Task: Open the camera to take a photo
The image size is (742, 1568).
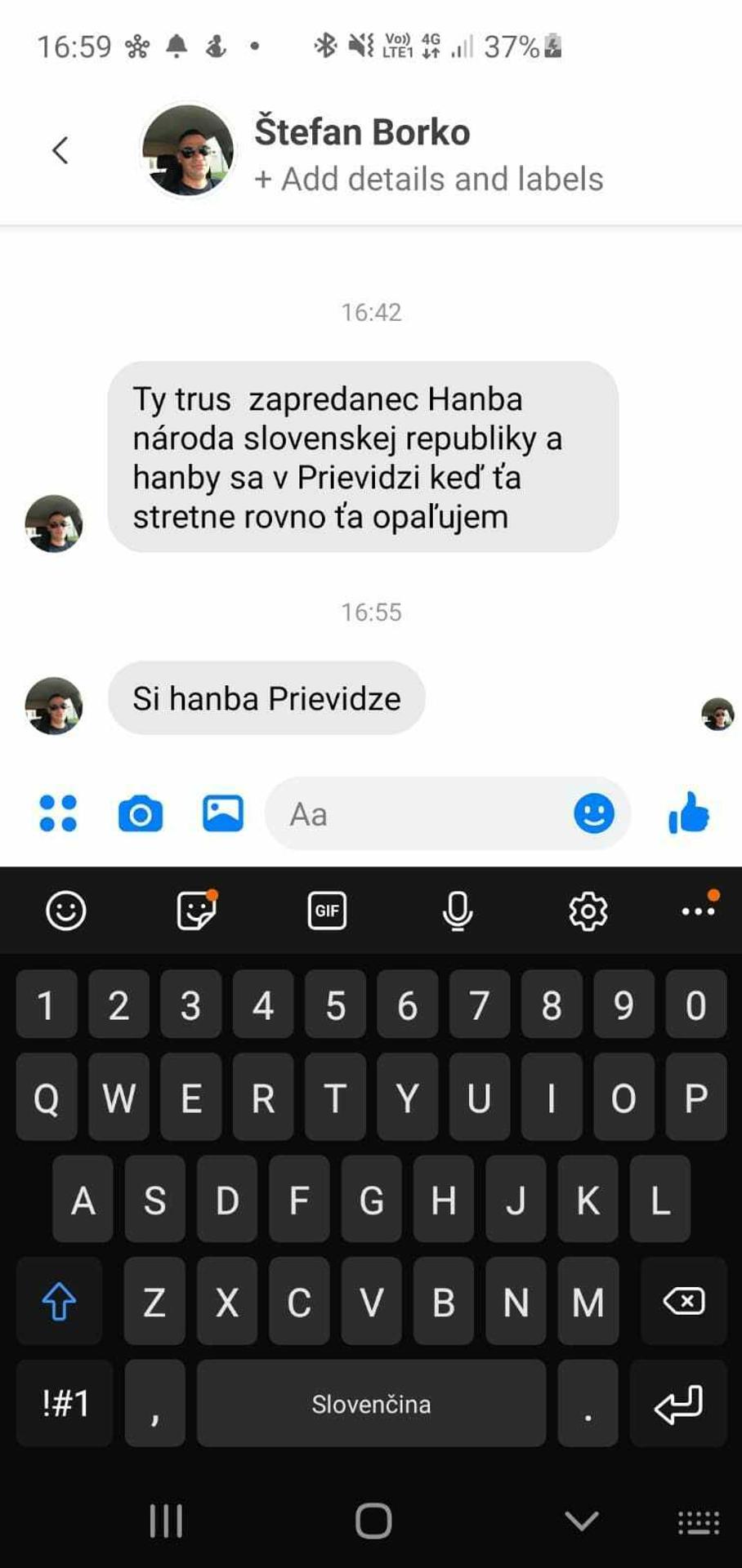Action: coord(141,813)
